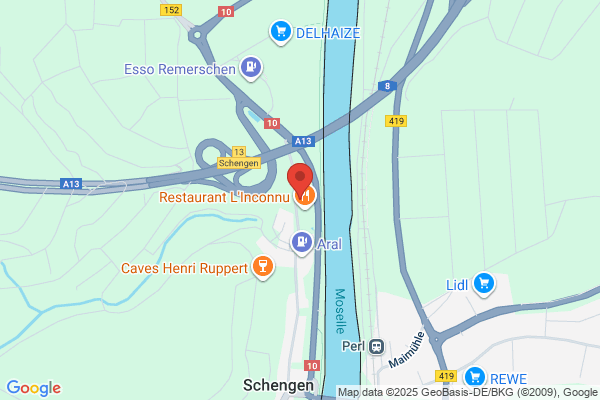Select the Perl train station marker
The width and height of the screenshot is (600, 400).
coord(377,347)
